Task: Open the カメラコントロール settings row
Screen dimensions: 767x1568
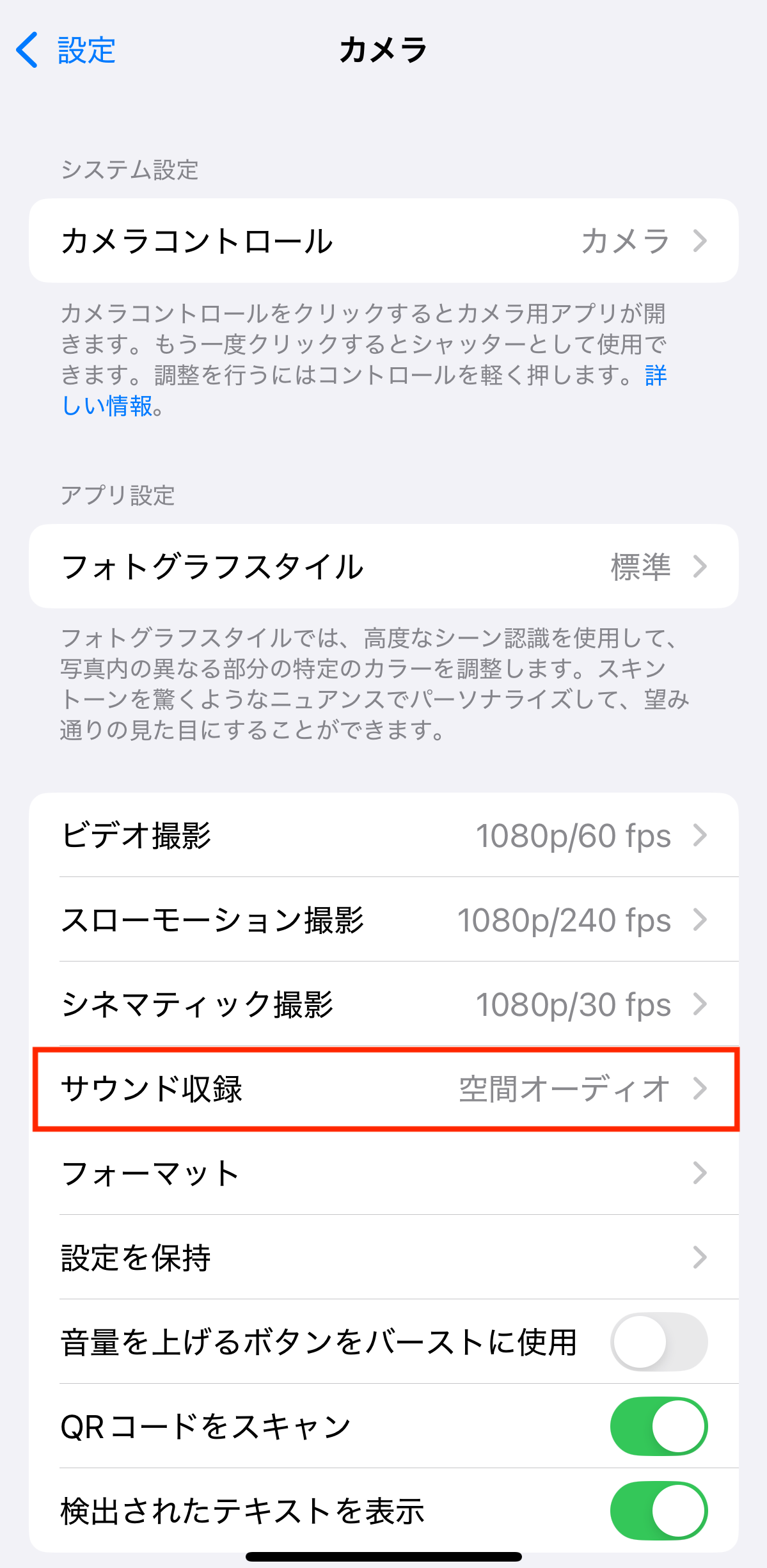Action: pyautogui.click(x=256, y=240)
